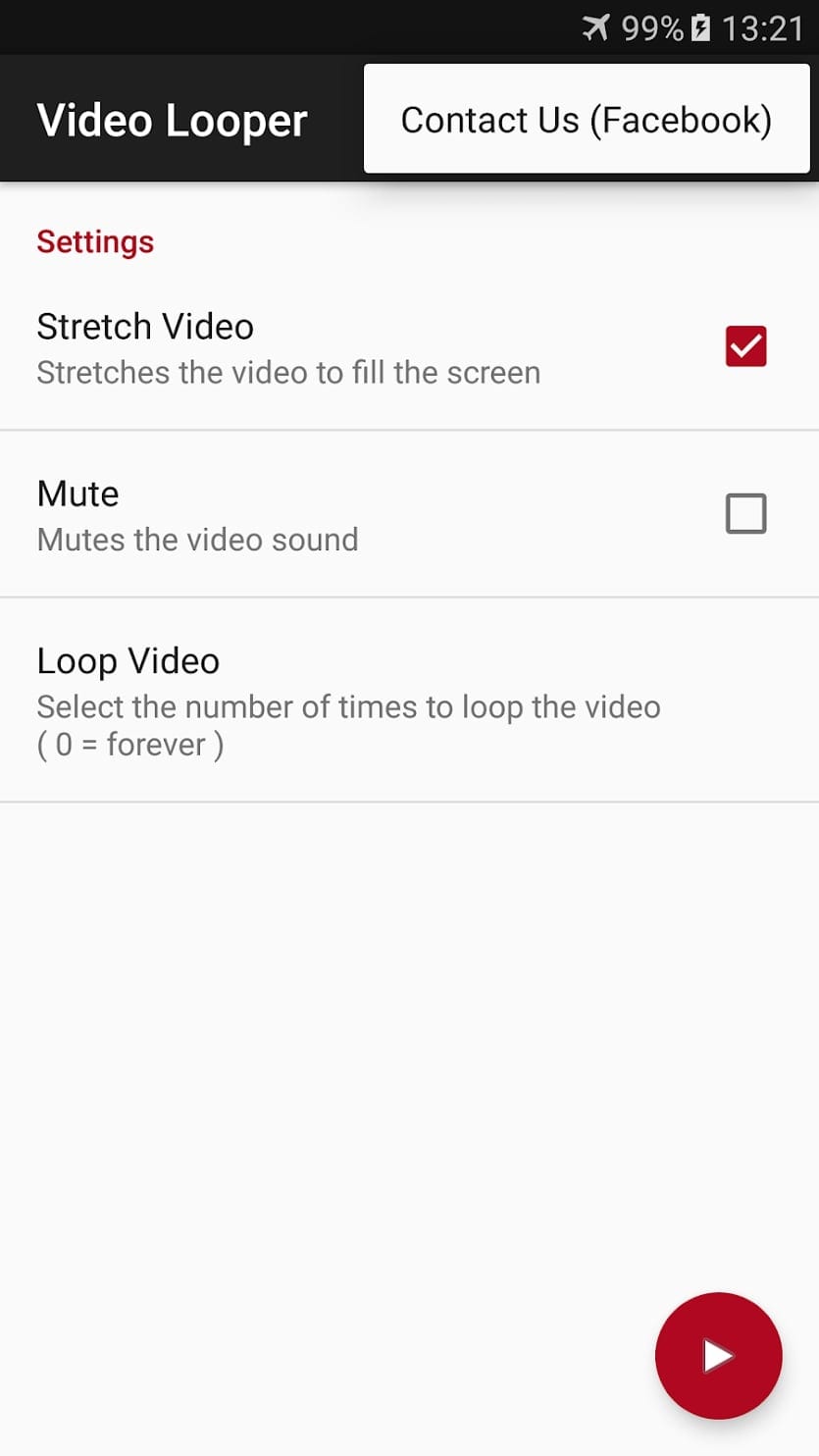Enable the Mute checkbox
Viewport: 819px width, 1456px height.
(x=745, y=513)
